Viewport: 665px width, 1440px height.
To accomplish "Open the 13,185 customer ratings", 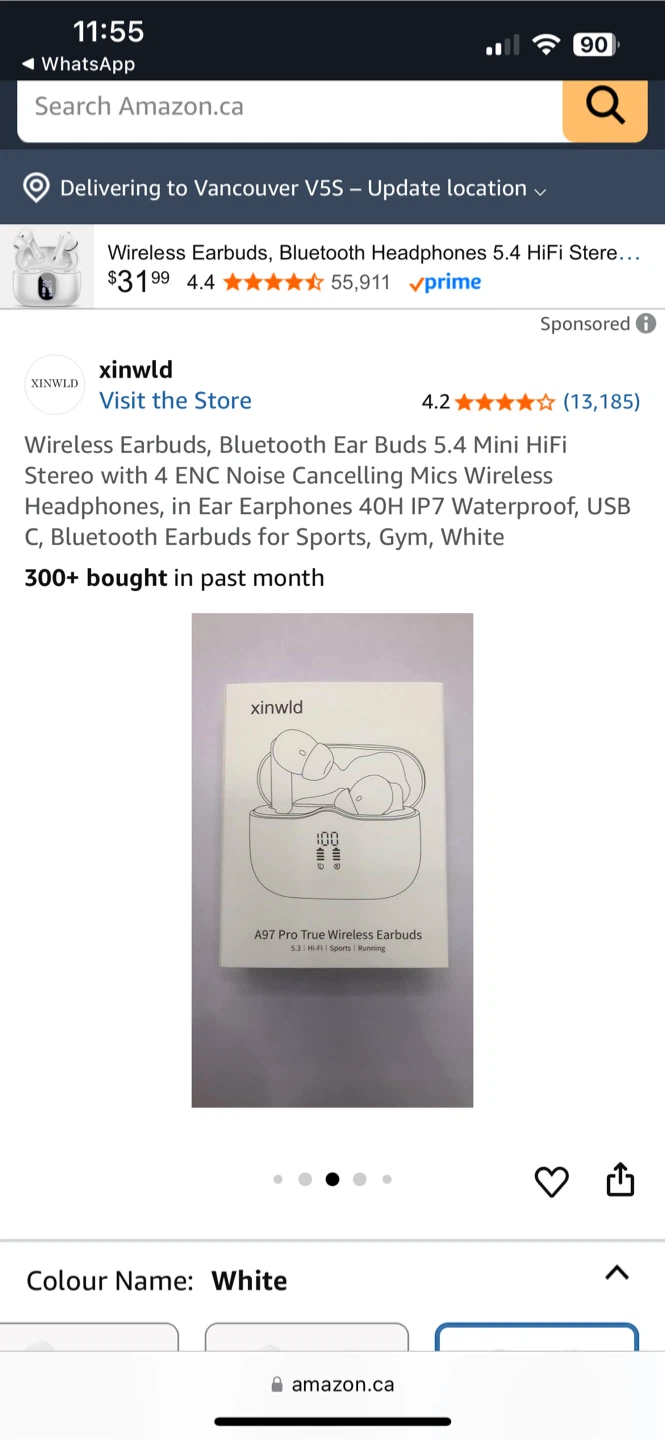I will [600, 402].
